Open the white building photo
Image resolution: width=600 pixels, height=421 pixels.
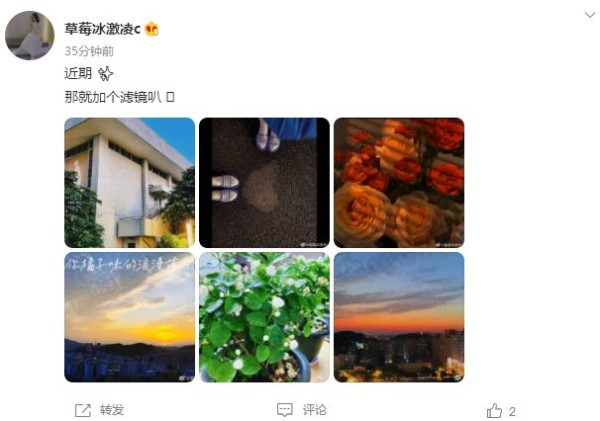click(x=129, y=182)
